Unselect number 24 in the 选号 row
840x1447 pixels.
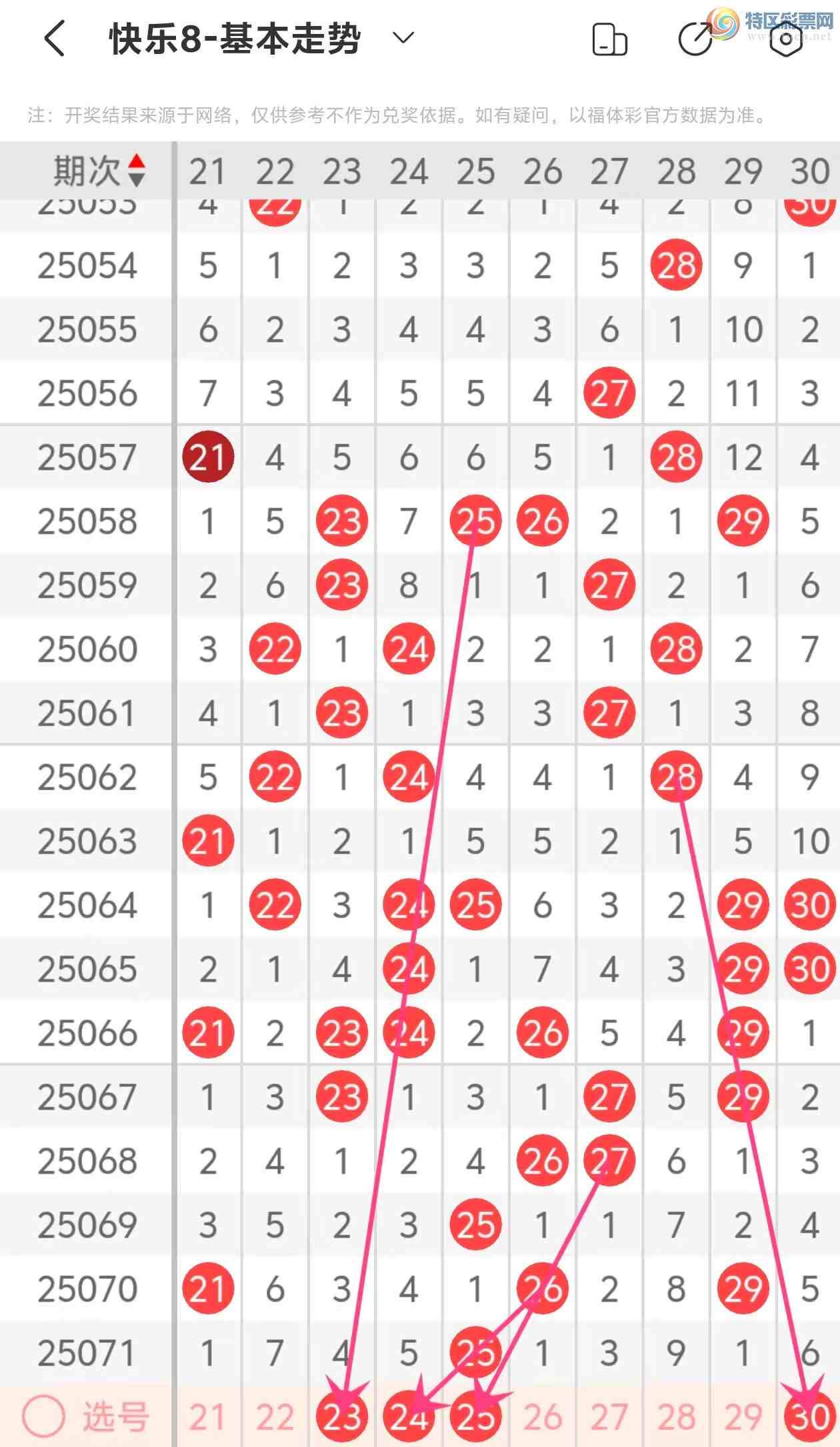tap(409, 1416)
